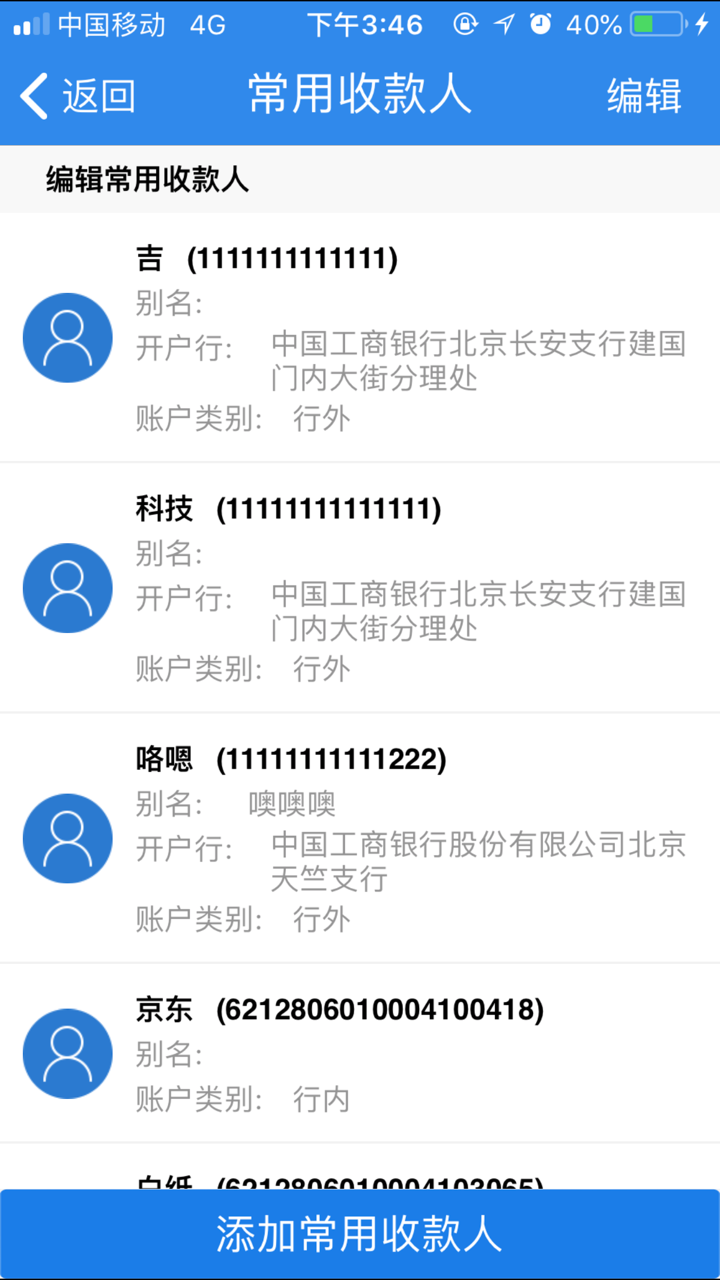
Task: Tap the avatar icon for payee 咯嗯
Action: click(x=67, y=838)
